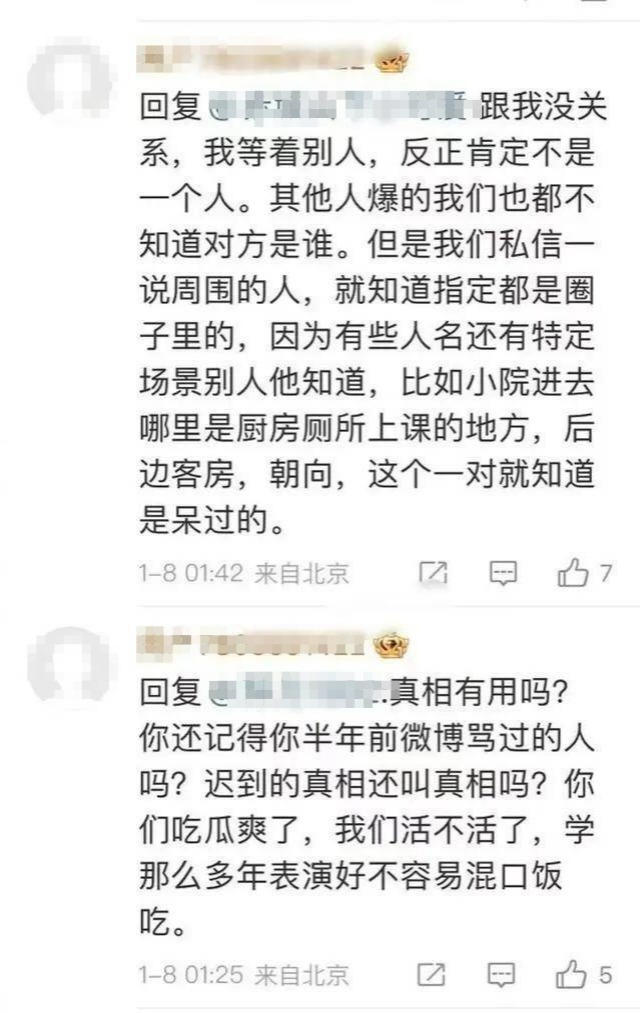
Task: Reply to the comment posted at 01:42
Action: [503, 573]
